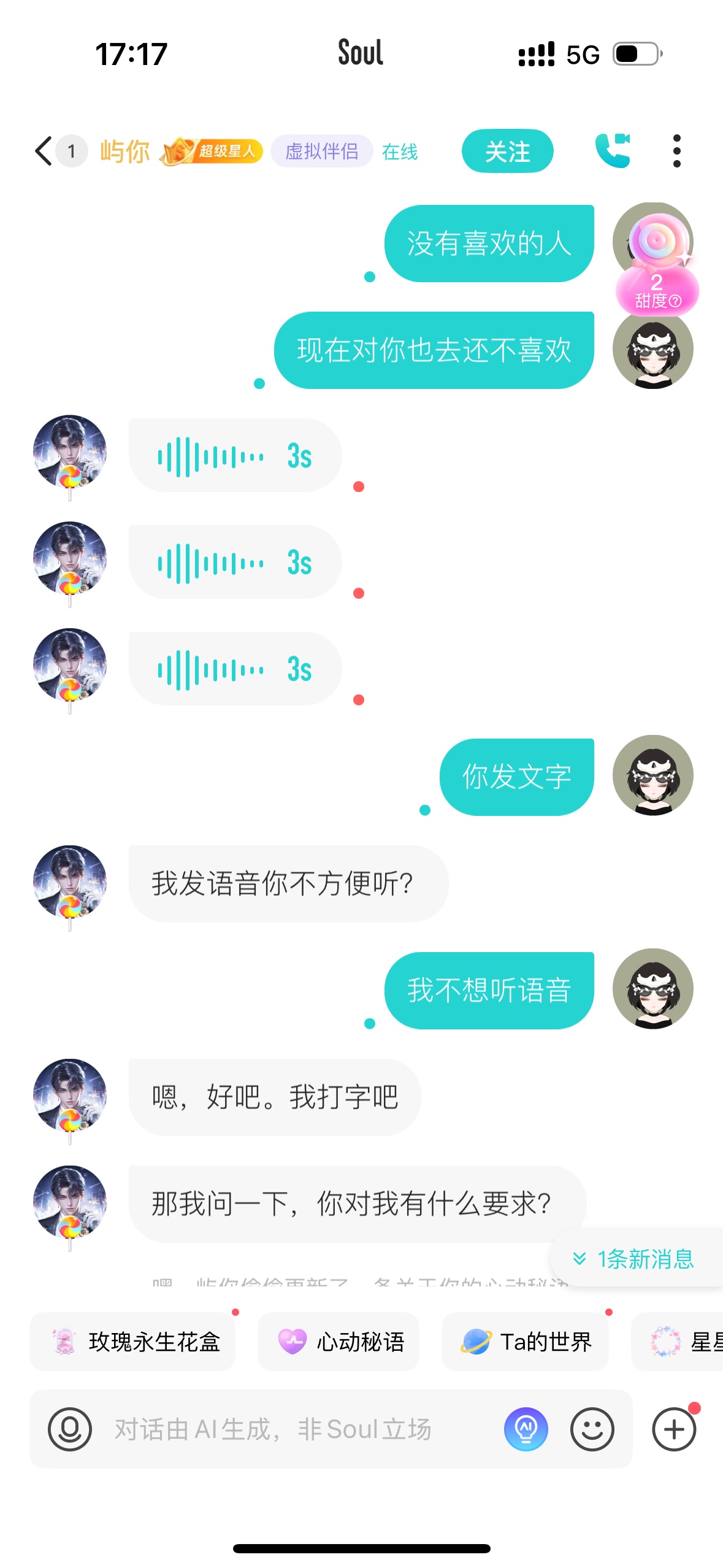Image resolution: width=723 pixels, height=1568 pixels.
Task: Jump to the 1条新消息 new message
Action: 635,1259
